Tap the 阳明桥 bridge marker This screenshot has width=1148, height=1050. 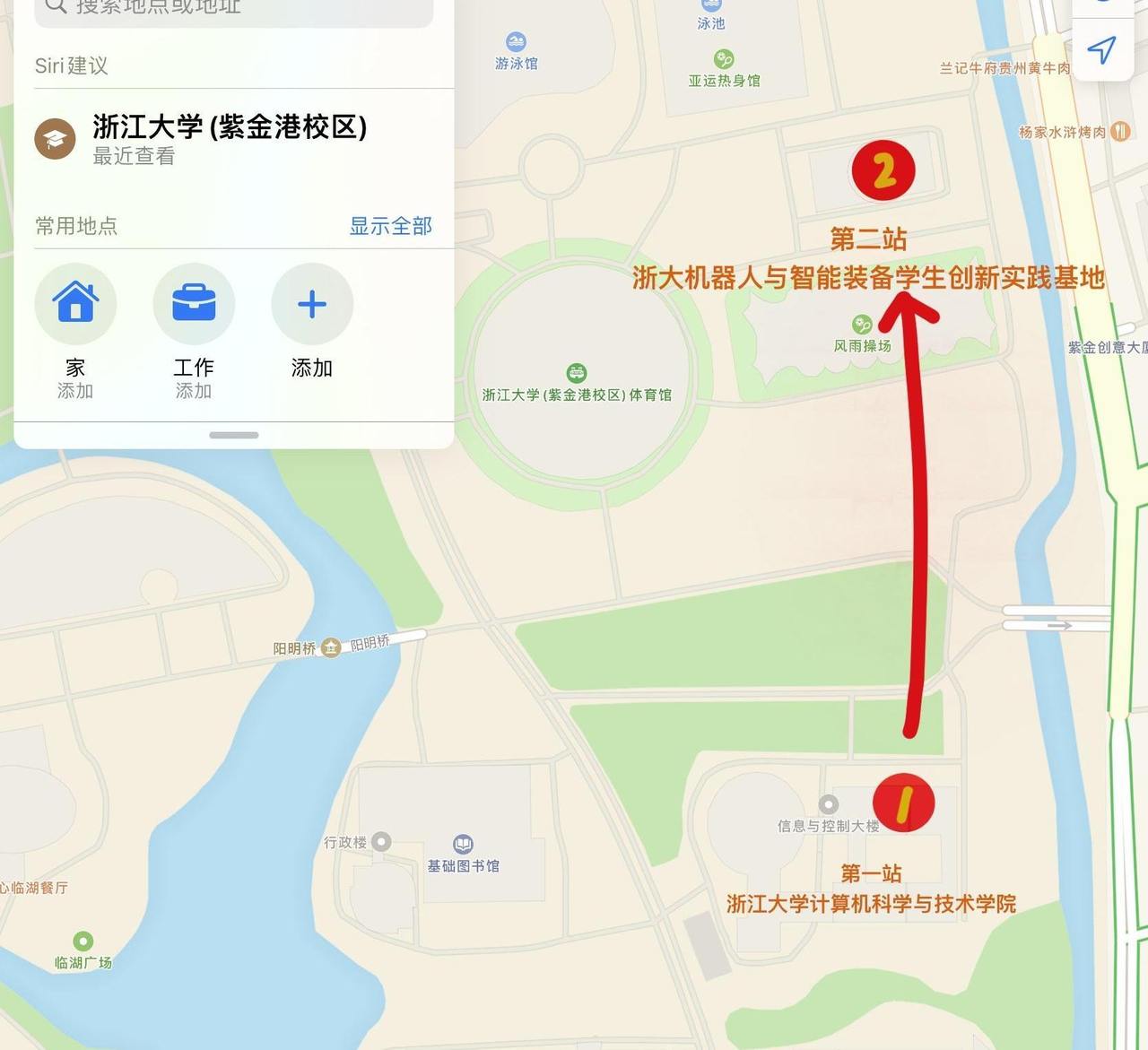[x=331, y=647]
